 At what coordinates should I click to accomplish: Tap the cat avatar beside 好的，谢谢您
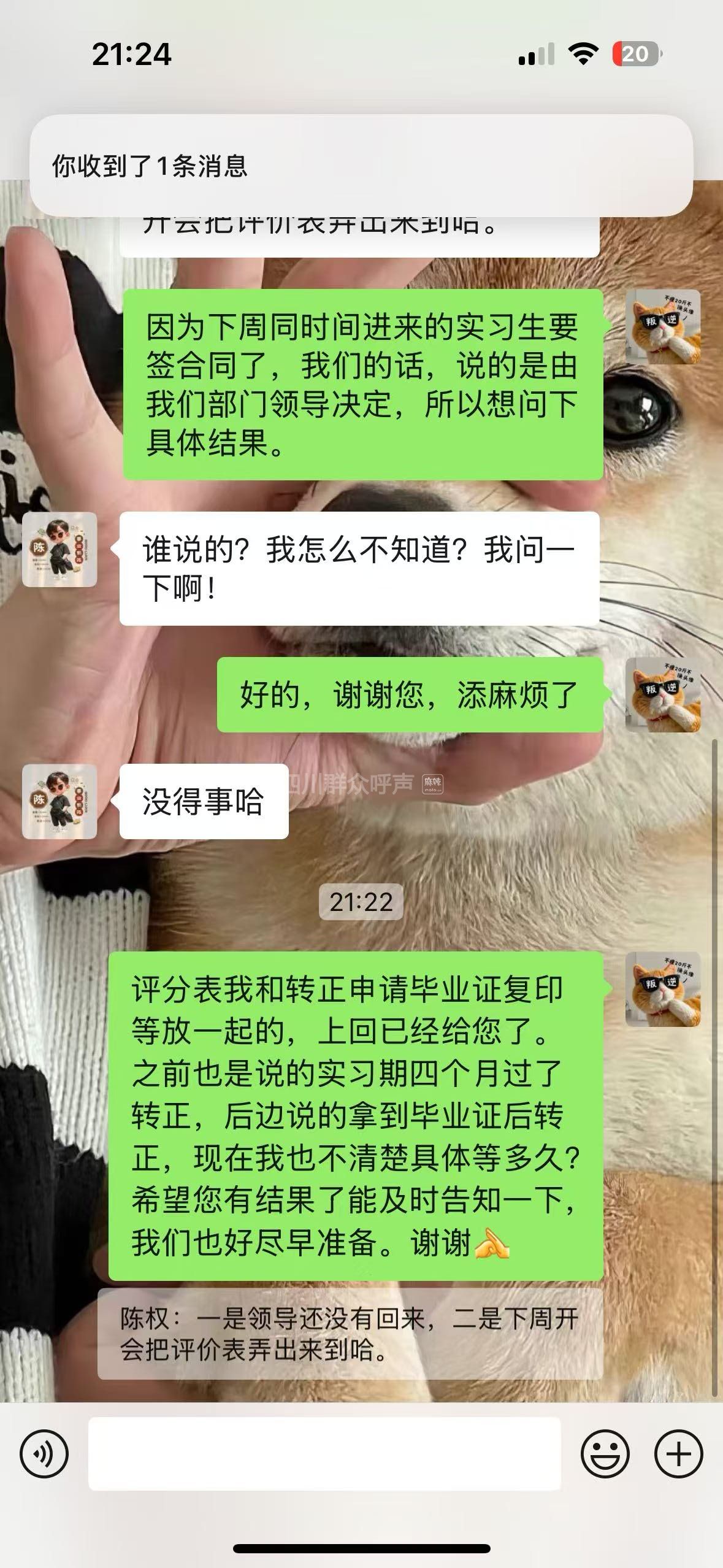tap(662, 694)
